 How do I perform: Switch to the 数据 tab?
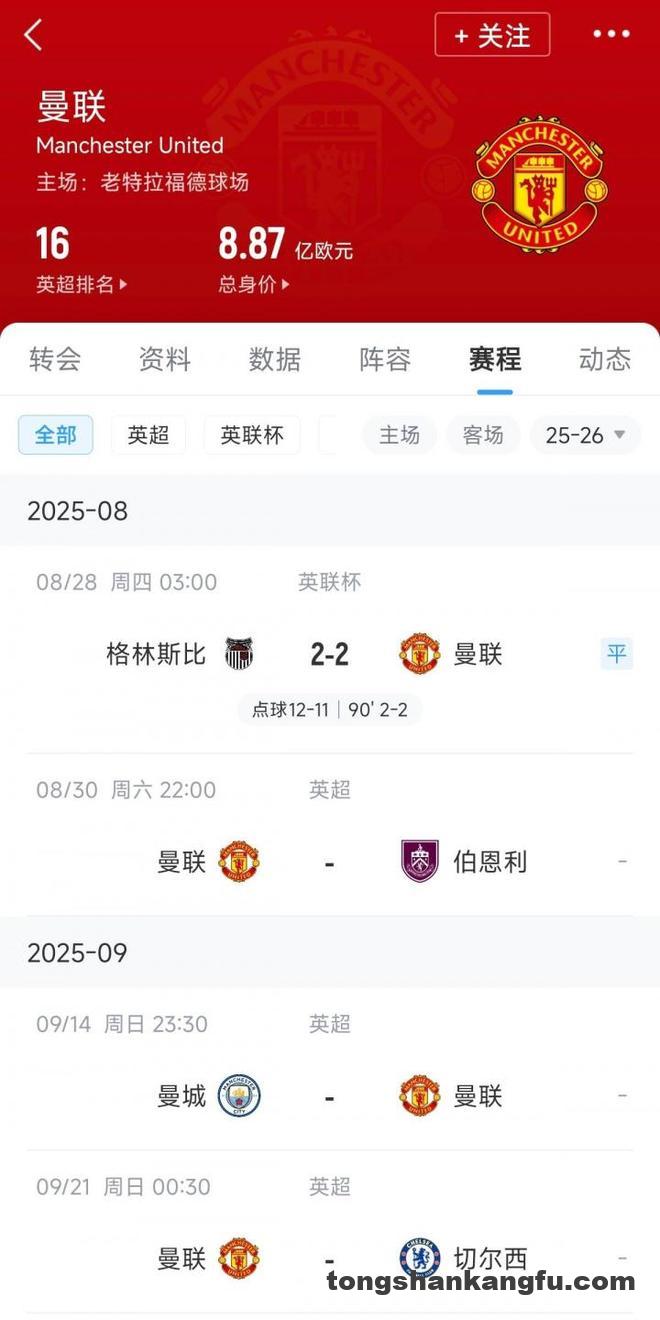[275, 359]
